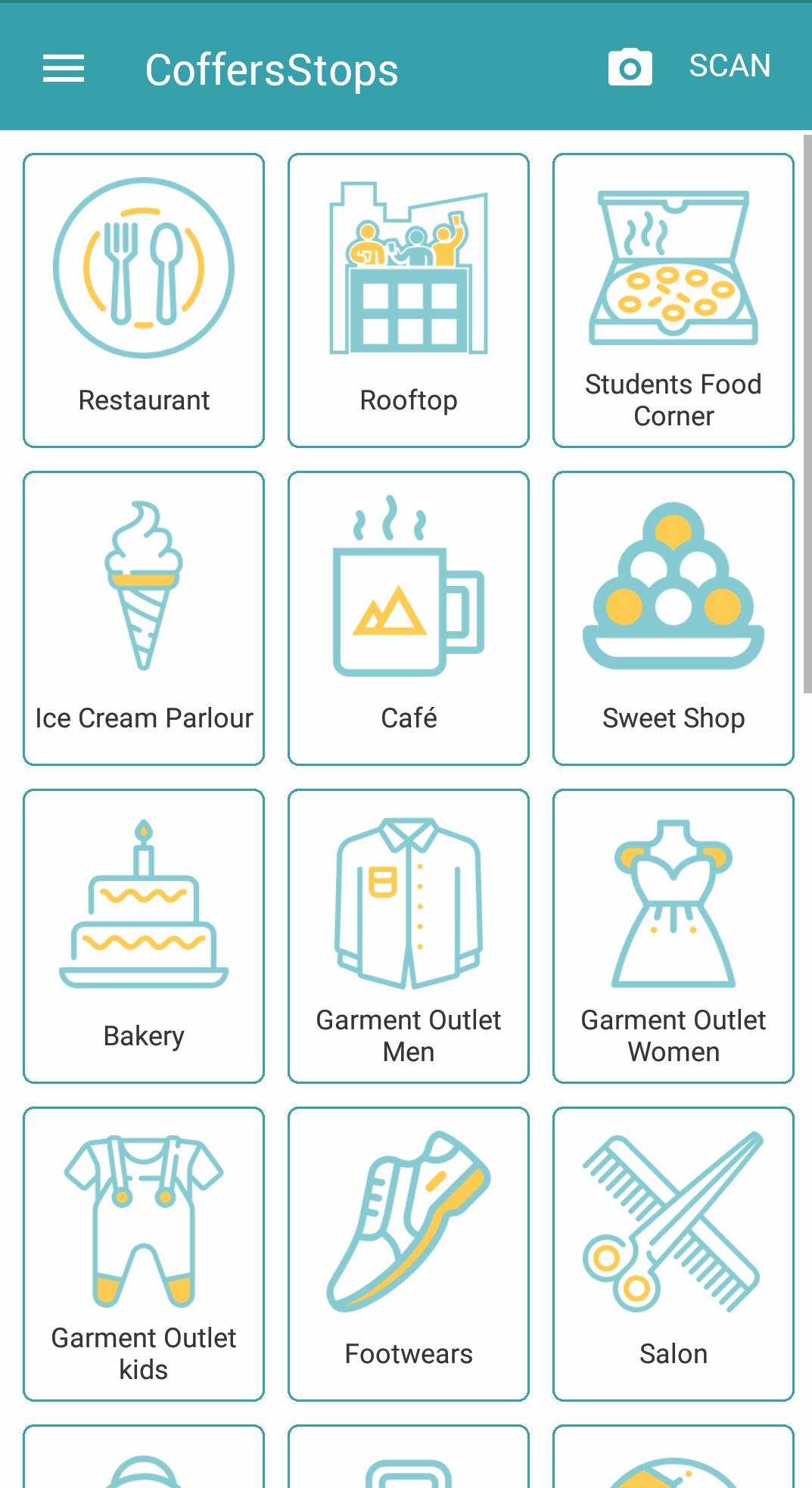The height and width of the screenshot is (1488, 812).
Task: Select Garment Outlet Women
Action: point(674,936)
